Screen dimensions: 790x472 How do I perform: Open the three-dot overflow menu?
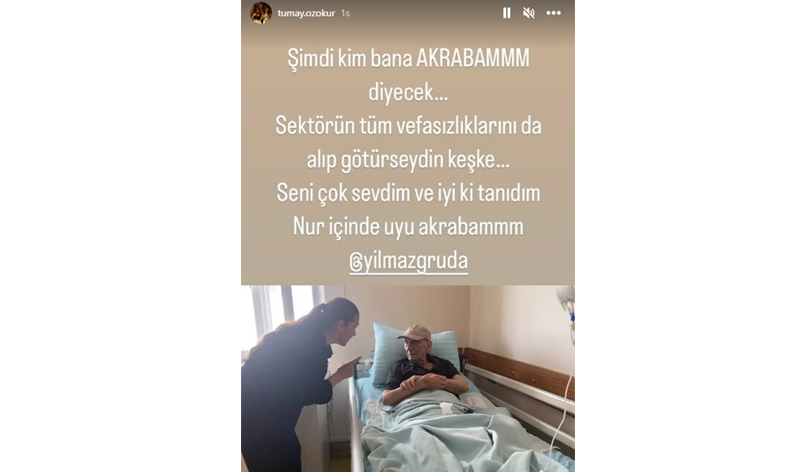pyautogui.click(x=553, y=13)
